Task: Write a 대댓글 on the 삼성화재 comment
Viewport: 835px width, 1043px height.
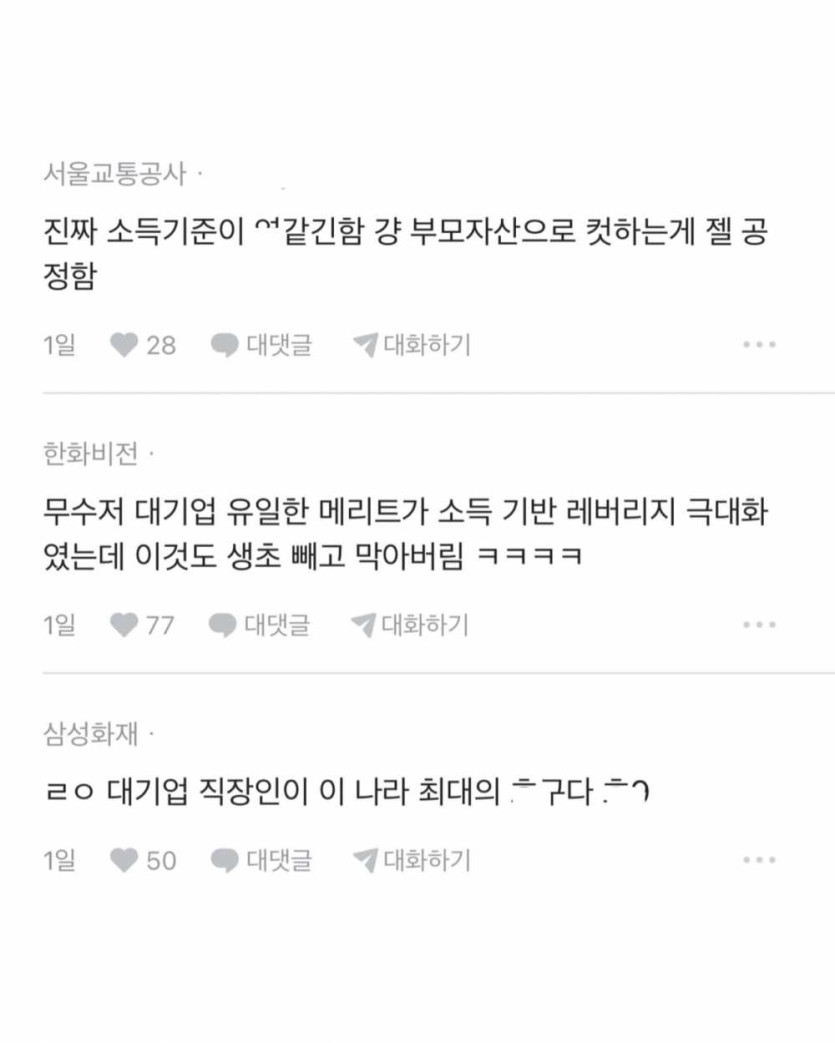Action: point(261,860)
